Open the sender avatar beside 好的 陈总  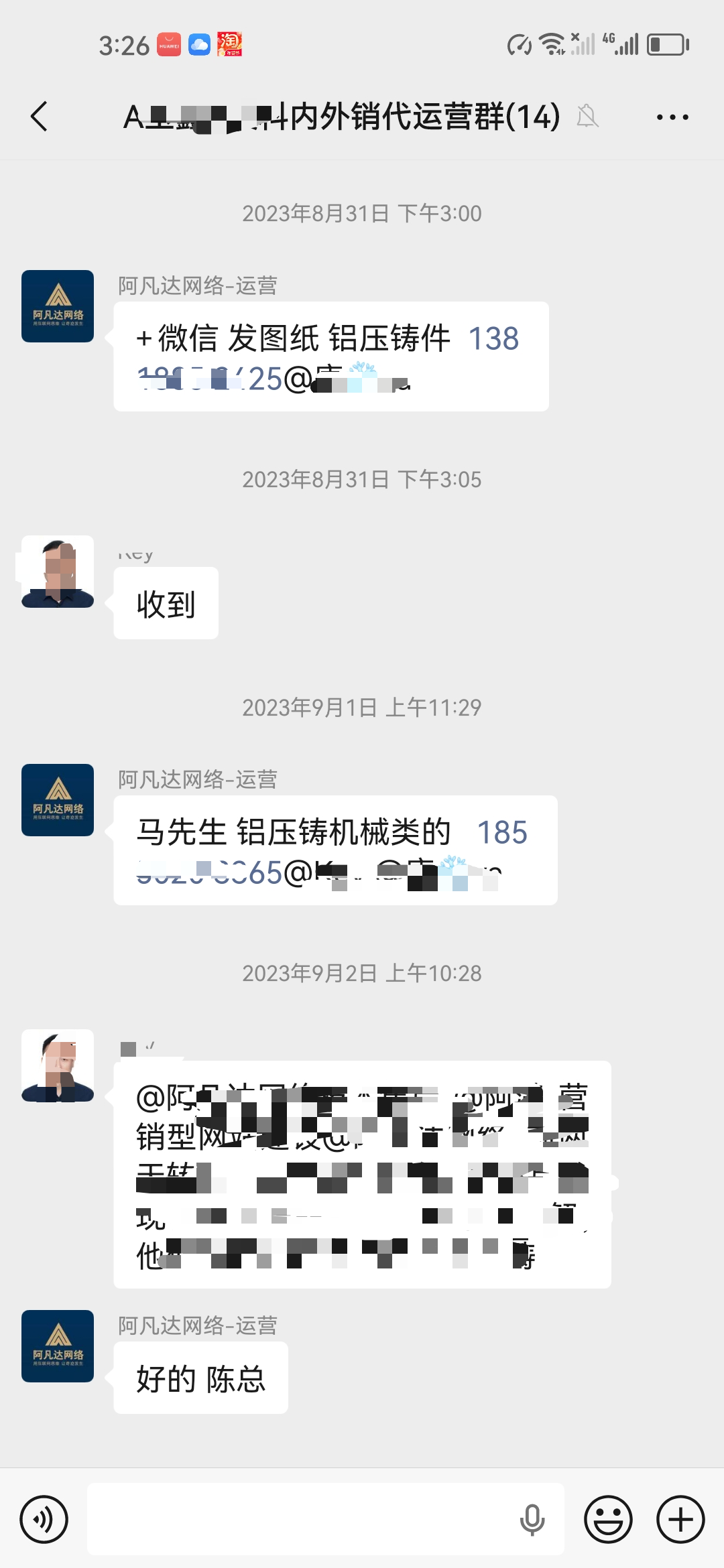pyautogui.click(x=58, y=1346)
